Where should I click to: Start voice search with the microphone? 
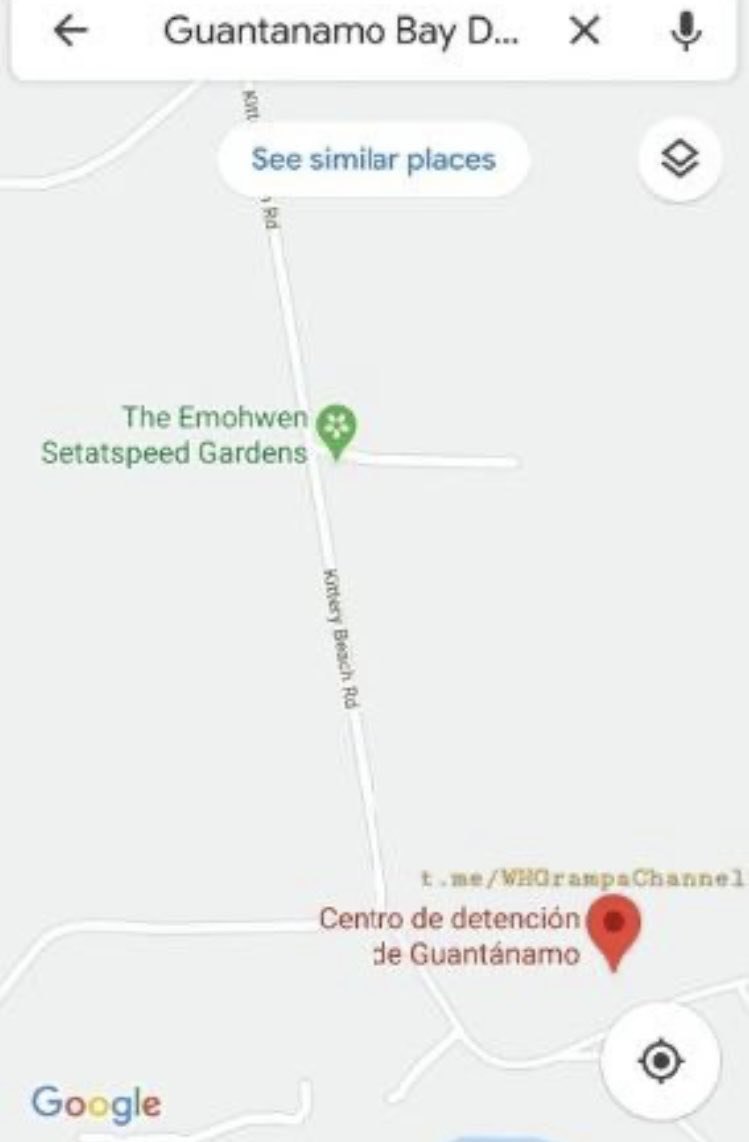pyautogui.click(x=685, y=33)
